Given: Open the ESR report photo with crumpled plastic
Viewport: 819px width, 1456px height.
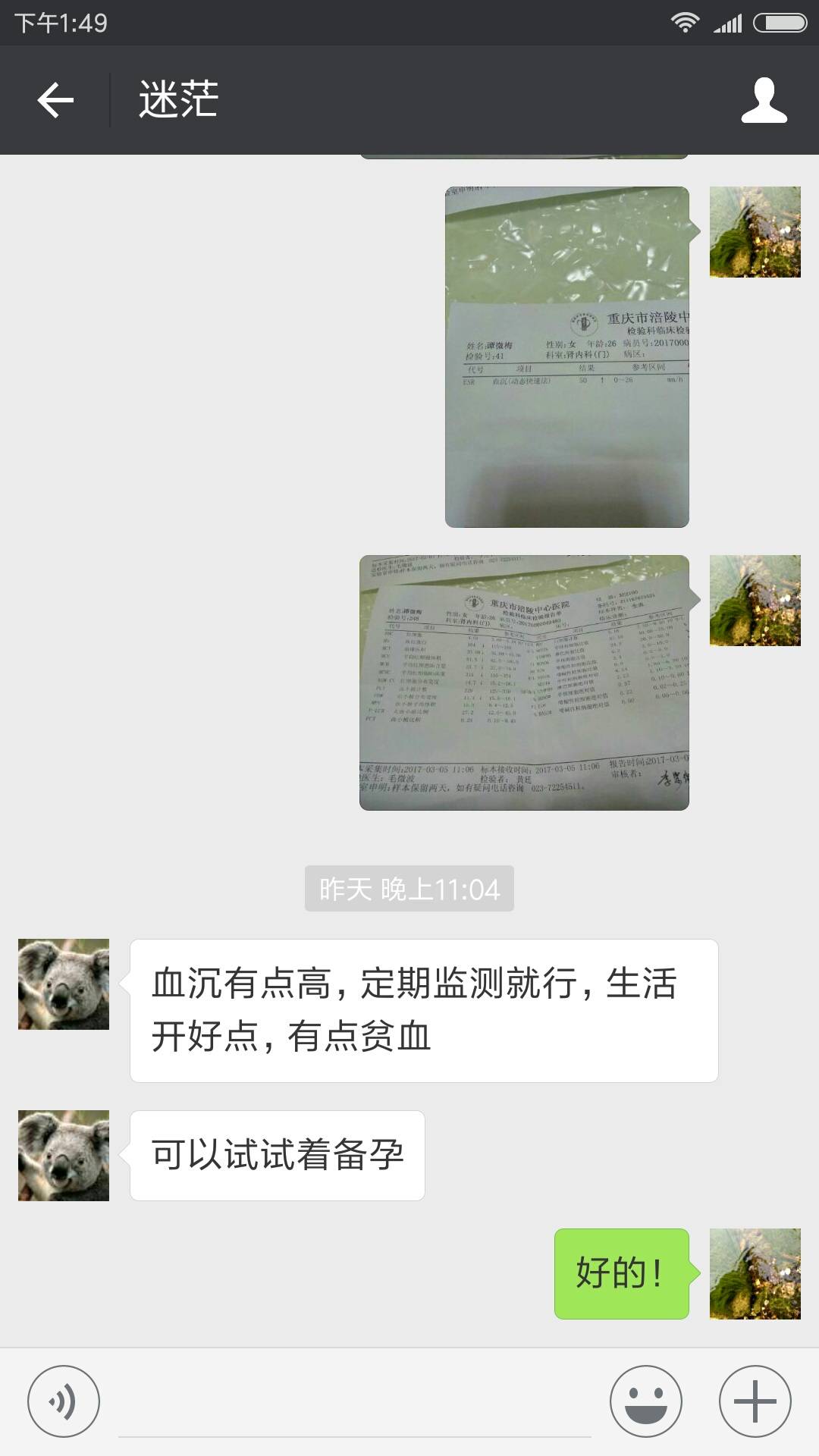Looking at the screenshot, I should coord(566,356).
